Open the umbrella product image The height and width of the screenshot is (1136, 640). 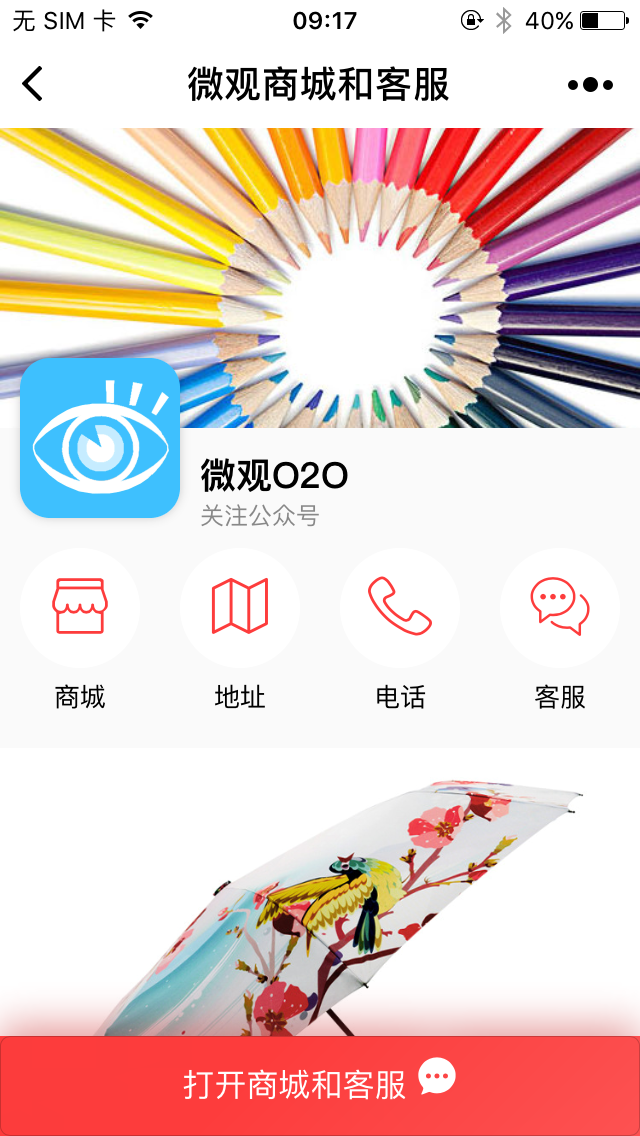(340, 900)
